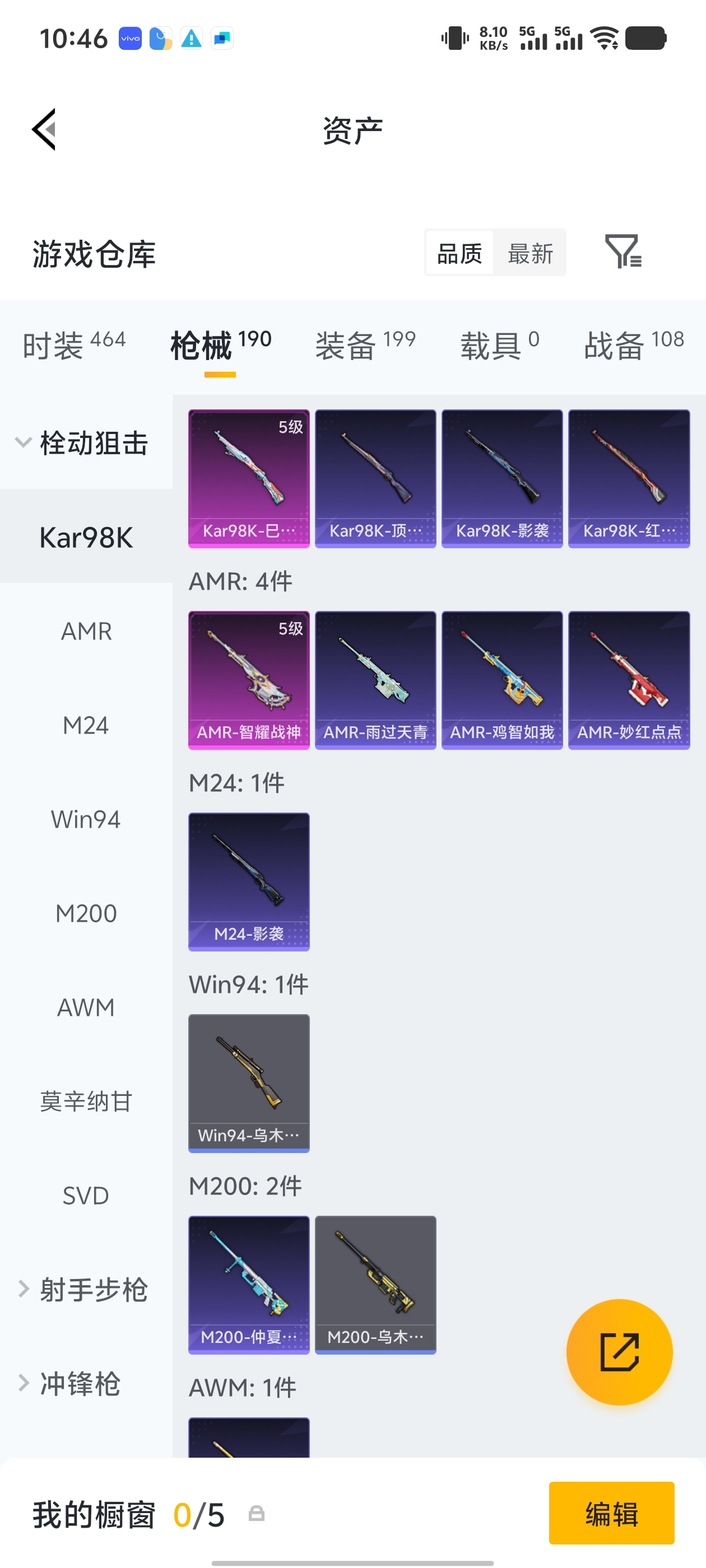Switch to the 装备 tab

click(x=365, y=345)
